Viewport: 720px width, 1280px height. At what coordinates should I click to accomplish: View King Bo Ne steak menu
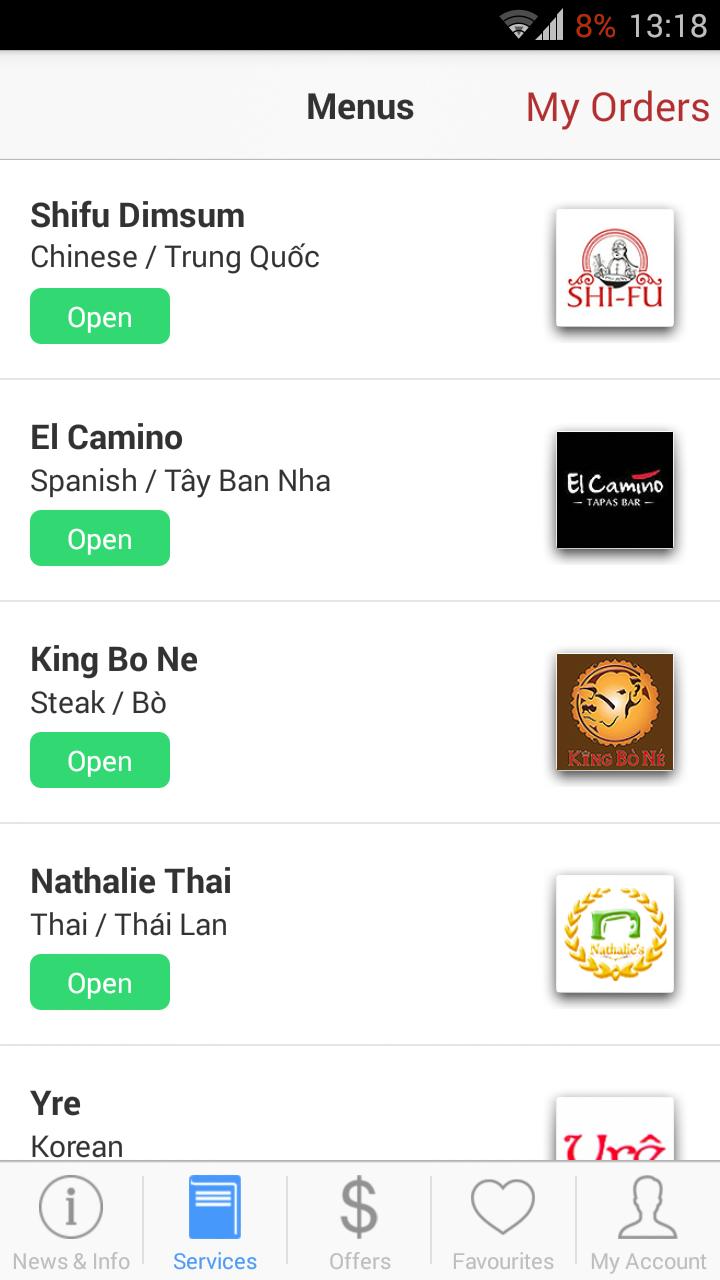(x=114, y=660)
